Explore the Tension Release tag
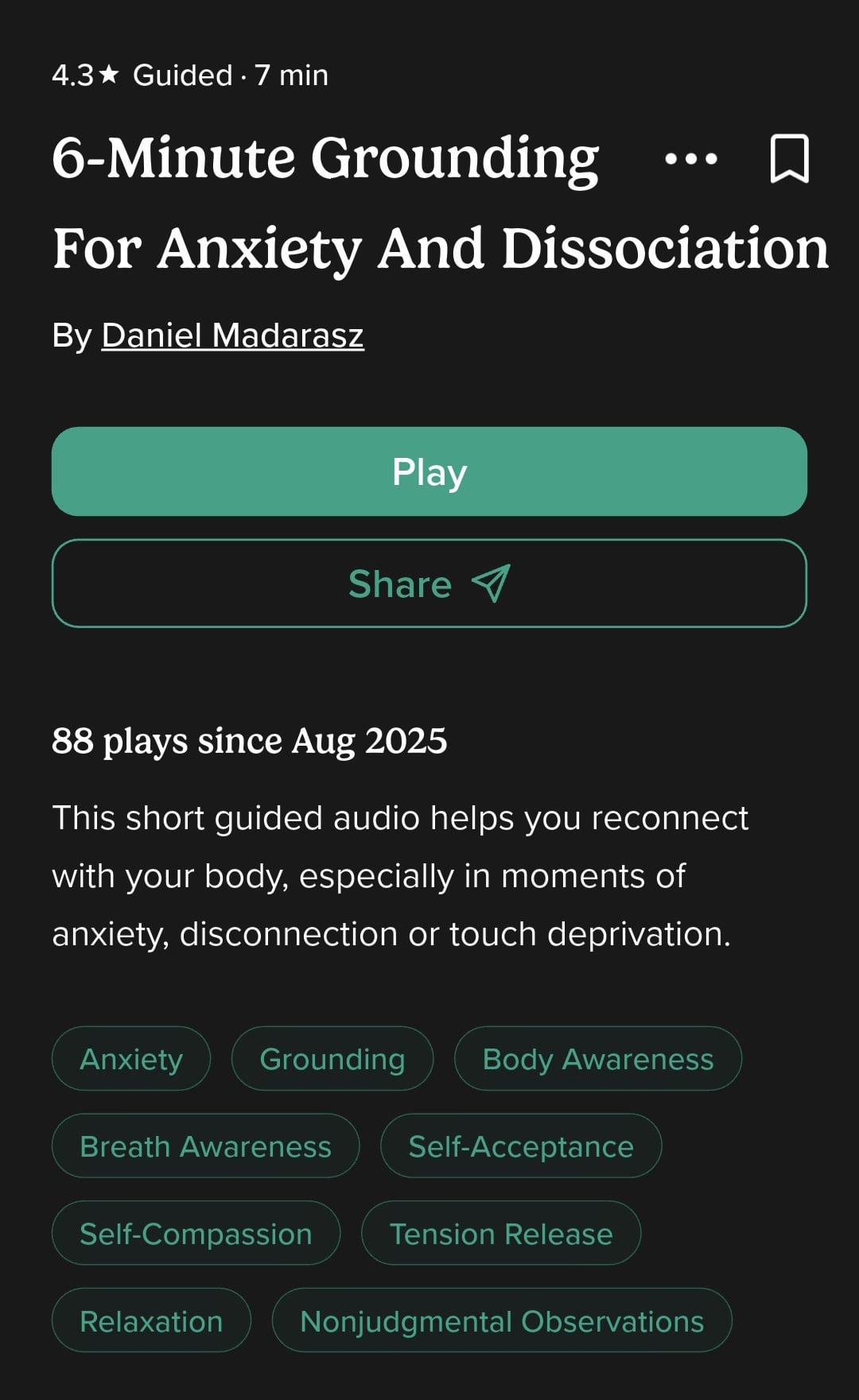Viewport: 859px width, 1400px height. click(501, 1234)
